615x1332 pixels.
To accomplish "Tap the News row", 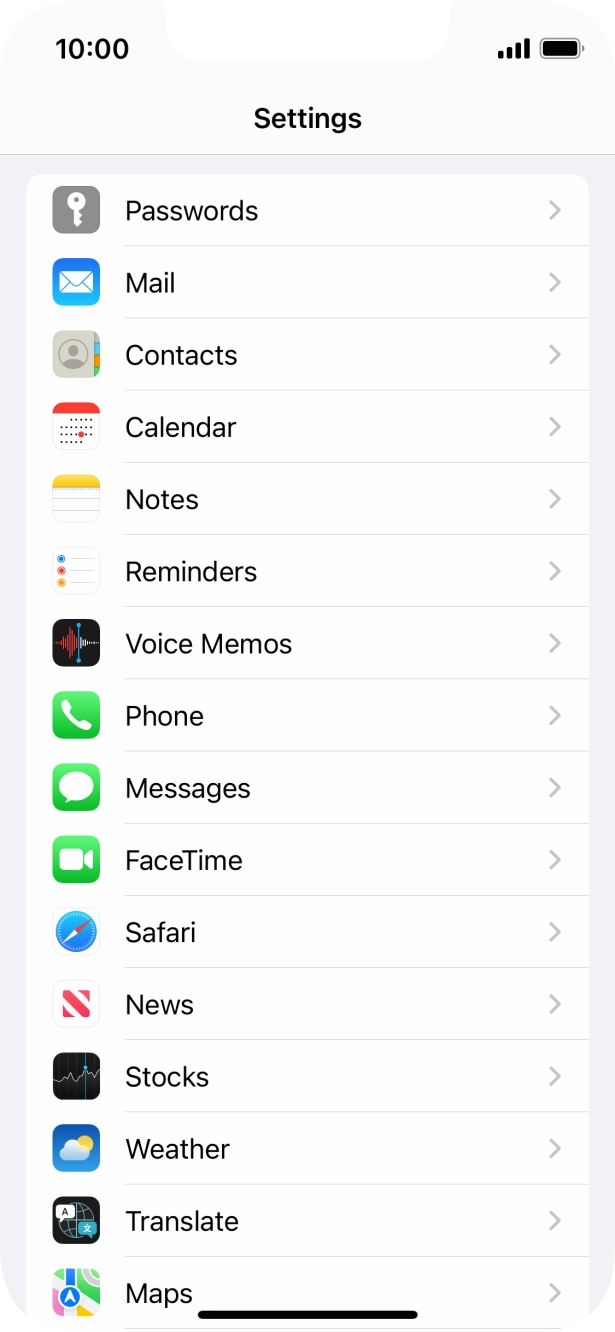I will pos(307,1004).
